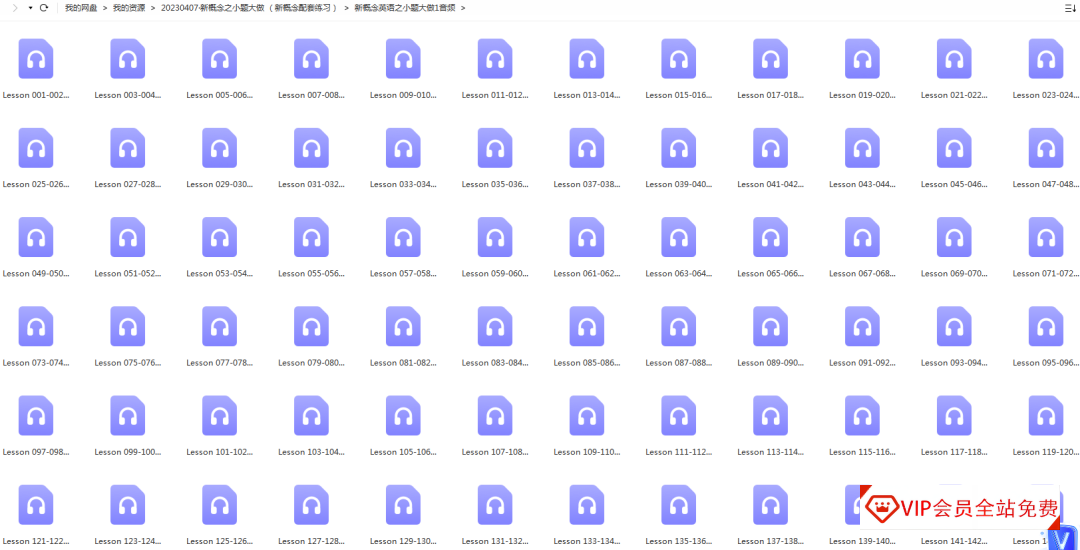Select audio file Lesson 089-090
The height and width of the screenshot is (550, 1080).
(771, 326)
